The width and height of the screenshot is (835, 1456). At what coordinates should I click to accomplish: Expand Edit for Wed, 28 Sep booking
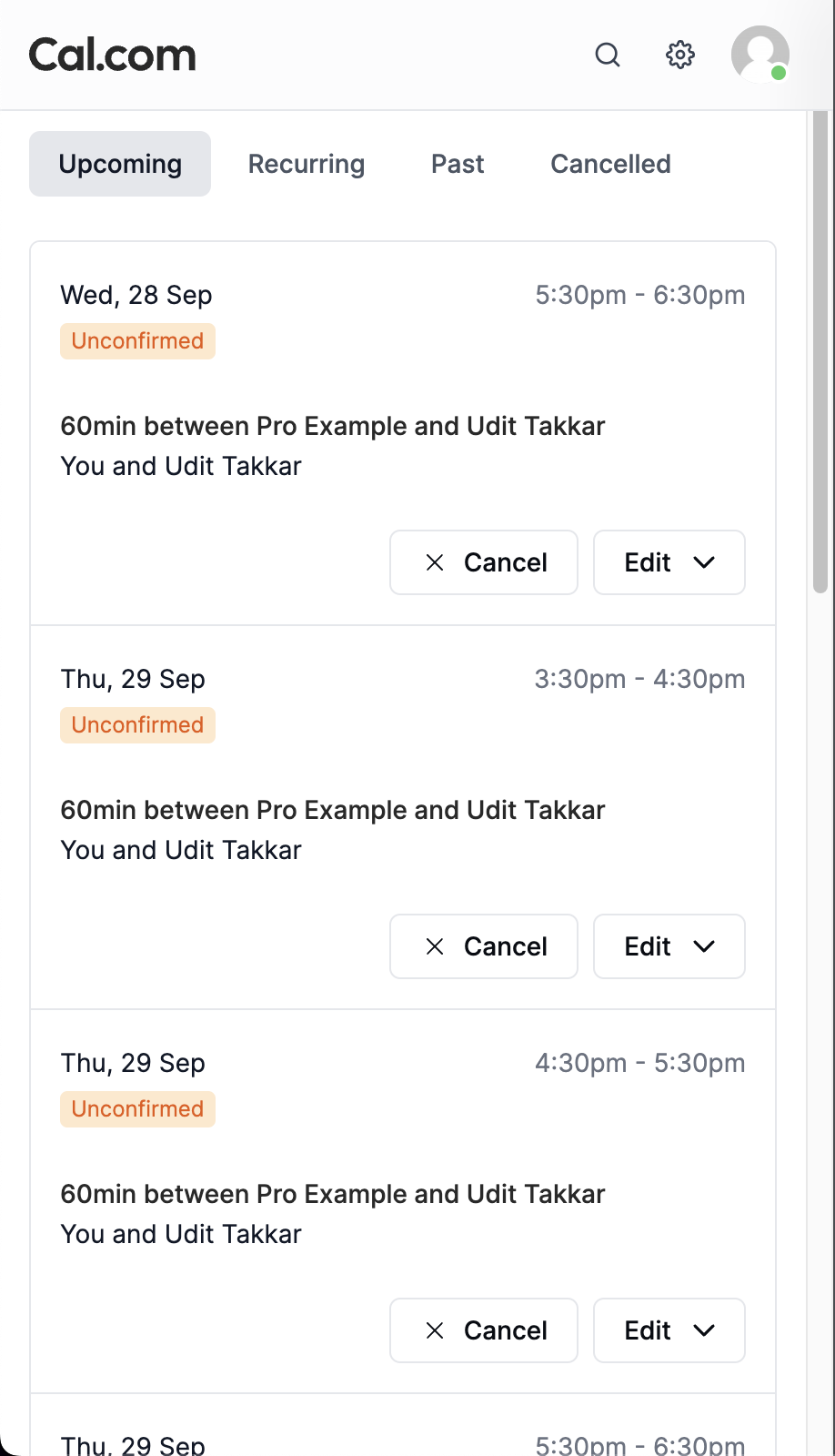tap(669, 562)
